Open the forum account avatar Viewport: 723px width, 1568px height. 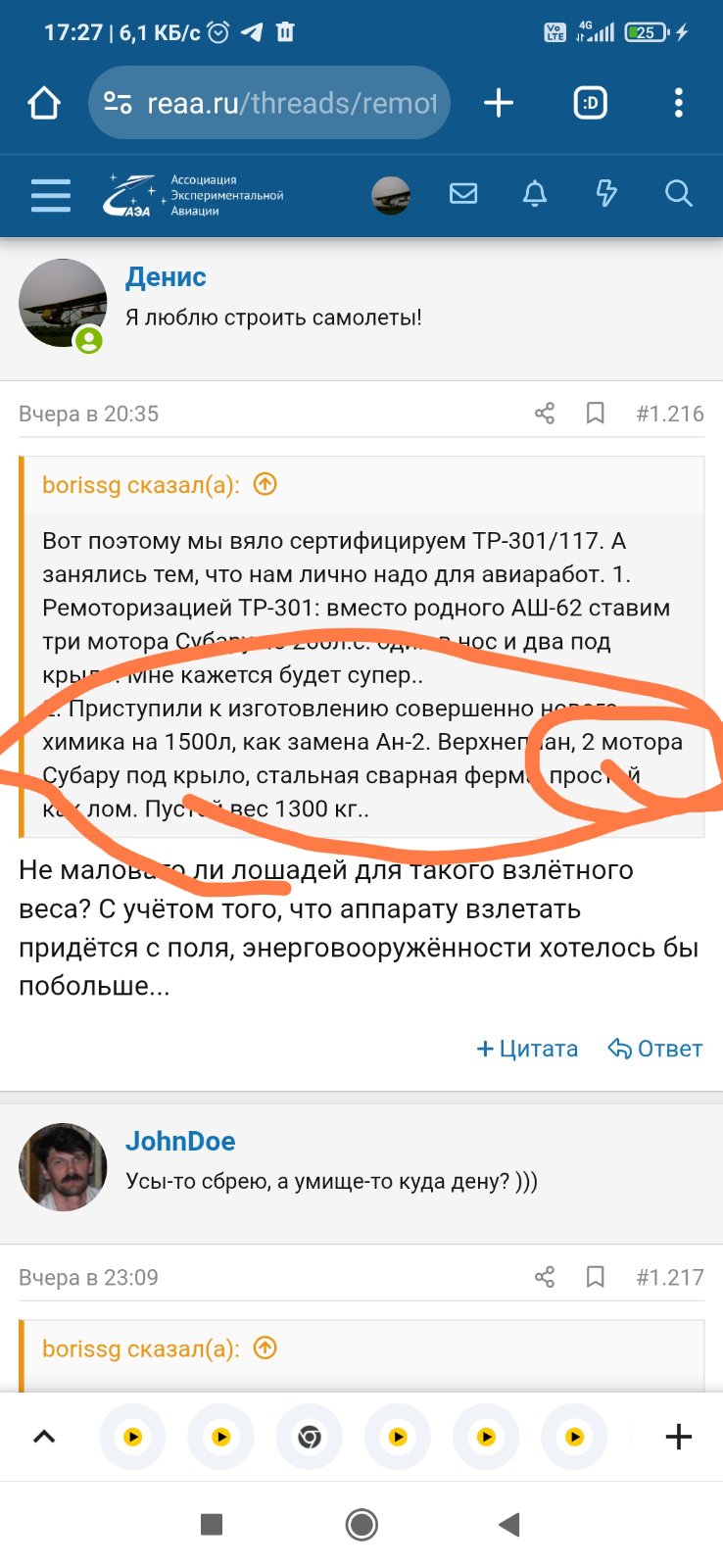pos(391,195)
